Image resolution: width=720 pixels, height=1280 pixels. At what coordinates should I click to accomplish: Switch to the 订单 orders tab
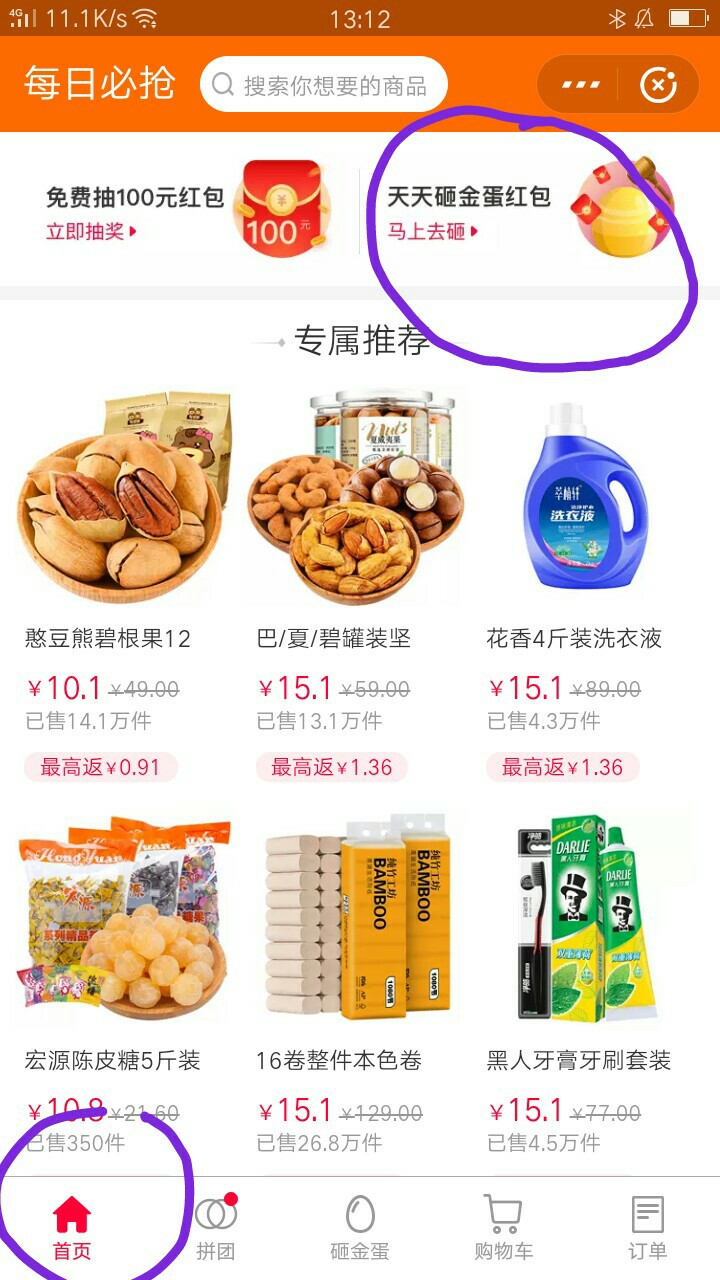(647, 1228)
